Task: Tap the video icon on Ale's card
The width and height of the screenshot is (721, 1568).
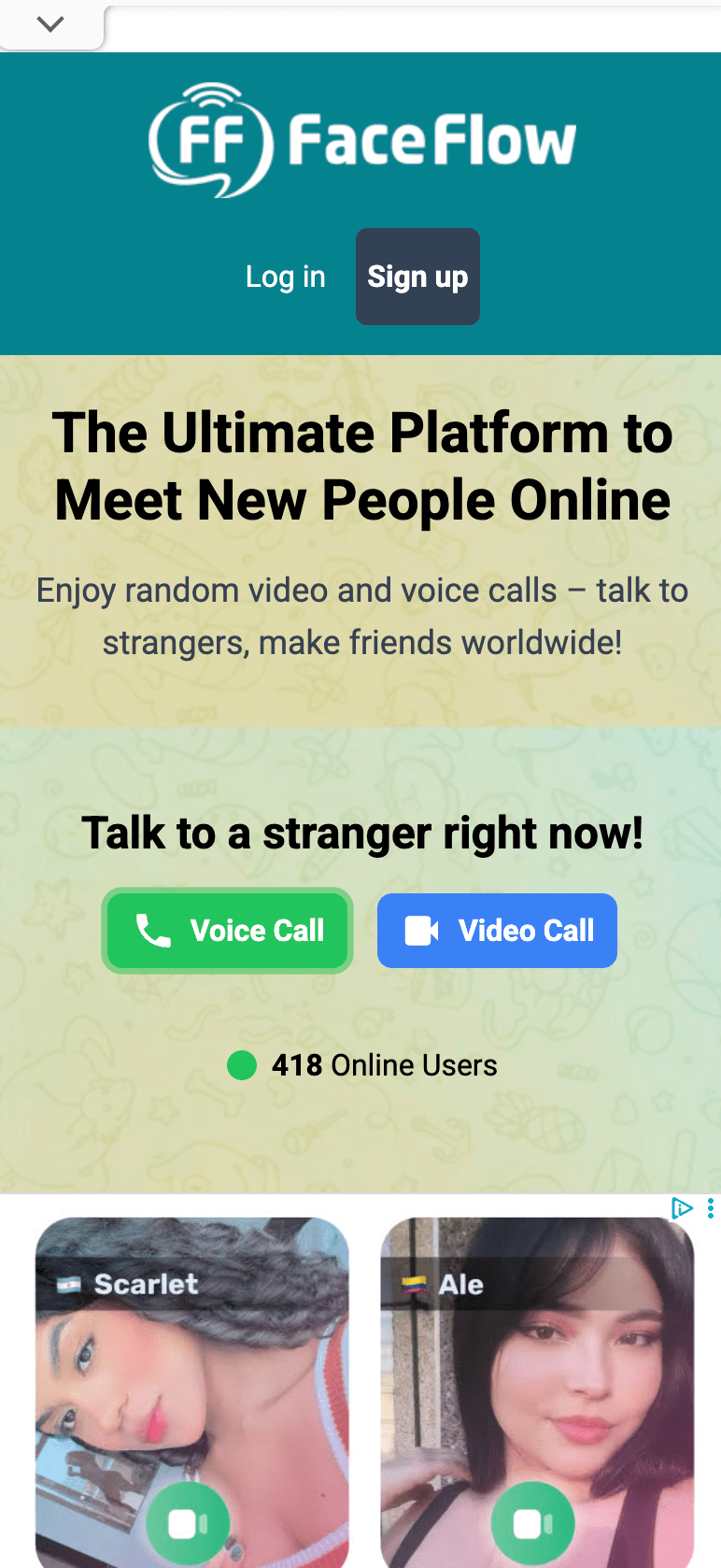Action: click(533, 1524)
